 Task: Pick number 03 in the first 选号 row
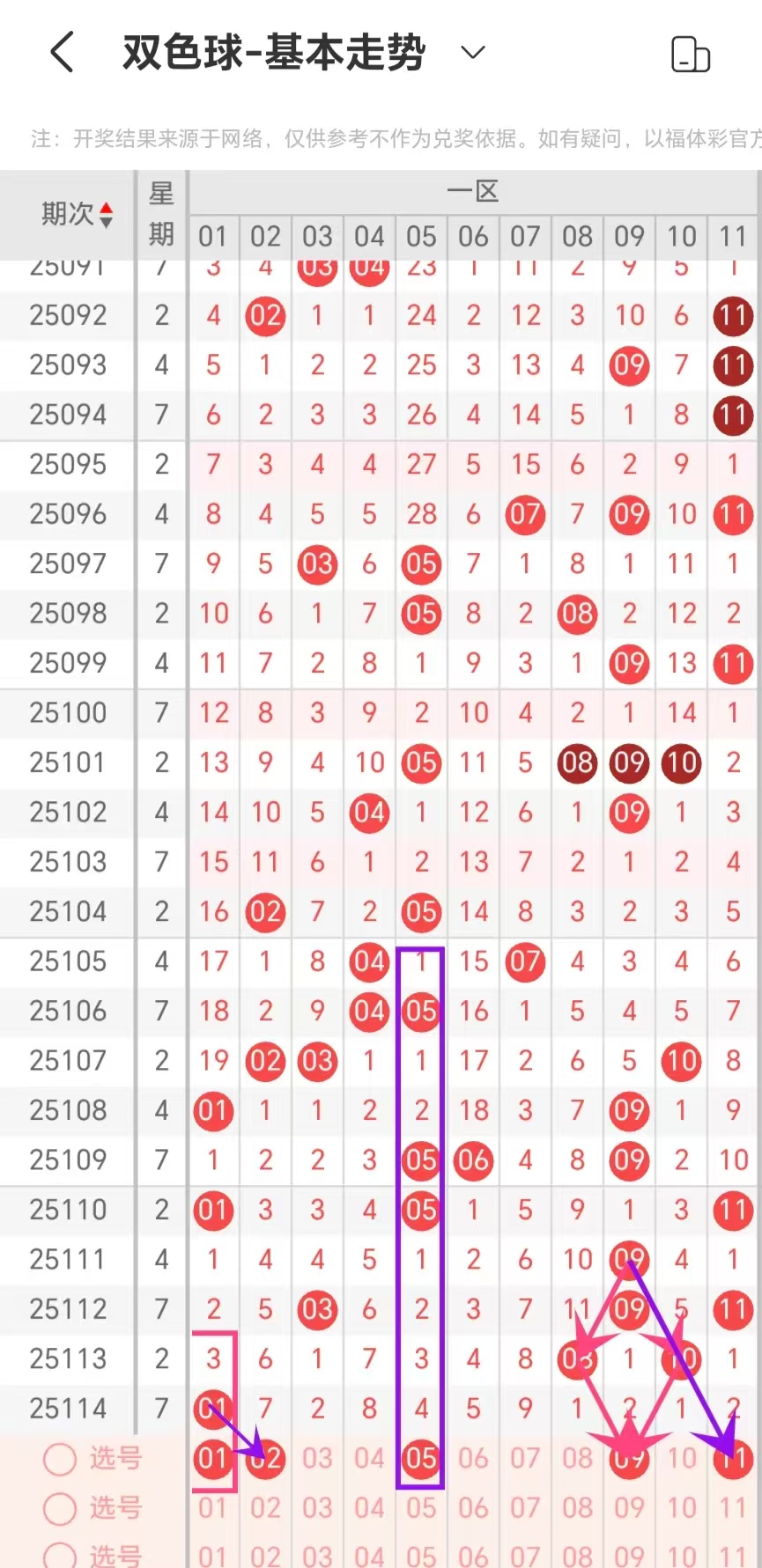[317, 1459]
